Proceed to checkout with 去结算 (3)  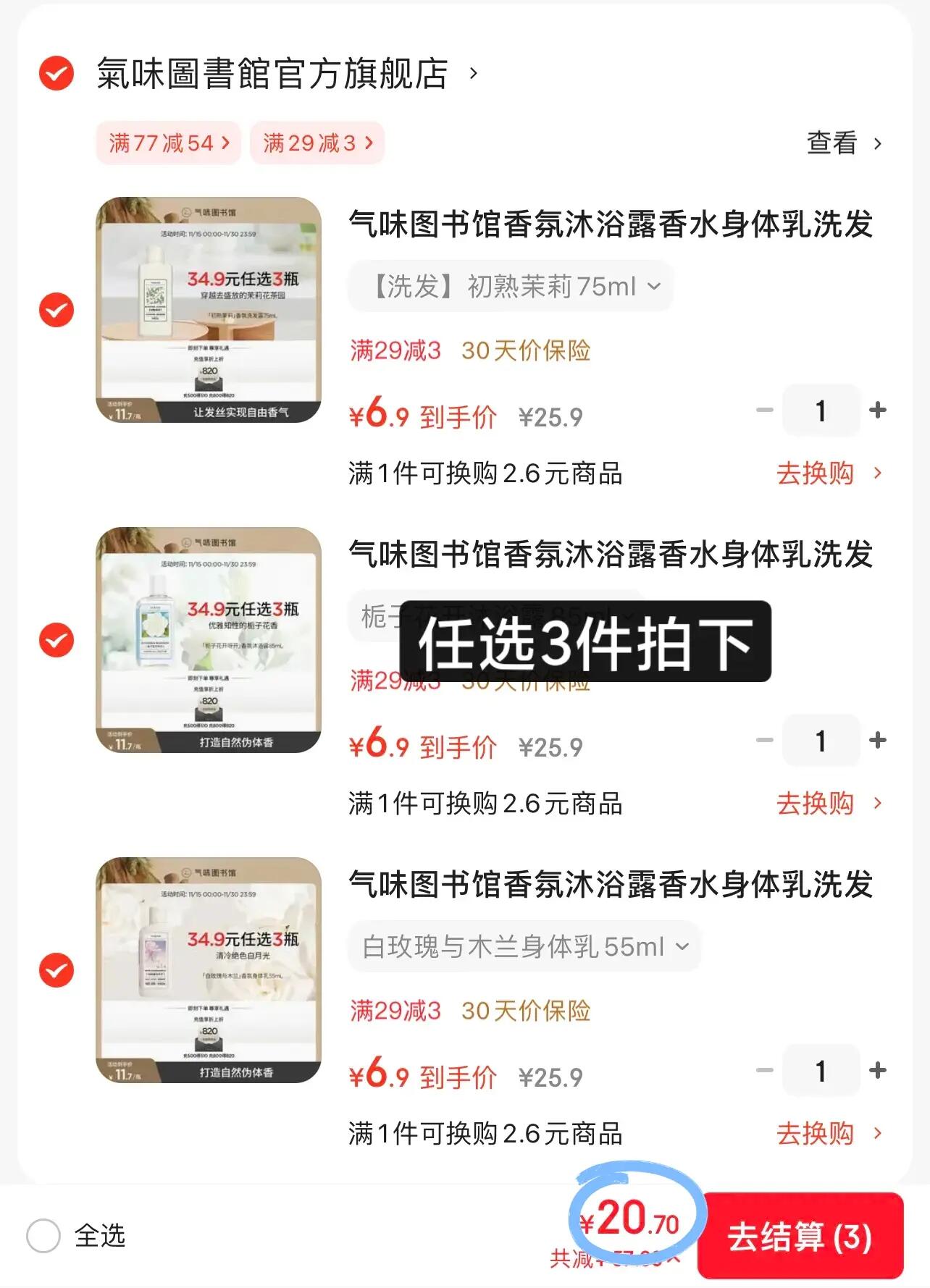[x=800, y=1237]
